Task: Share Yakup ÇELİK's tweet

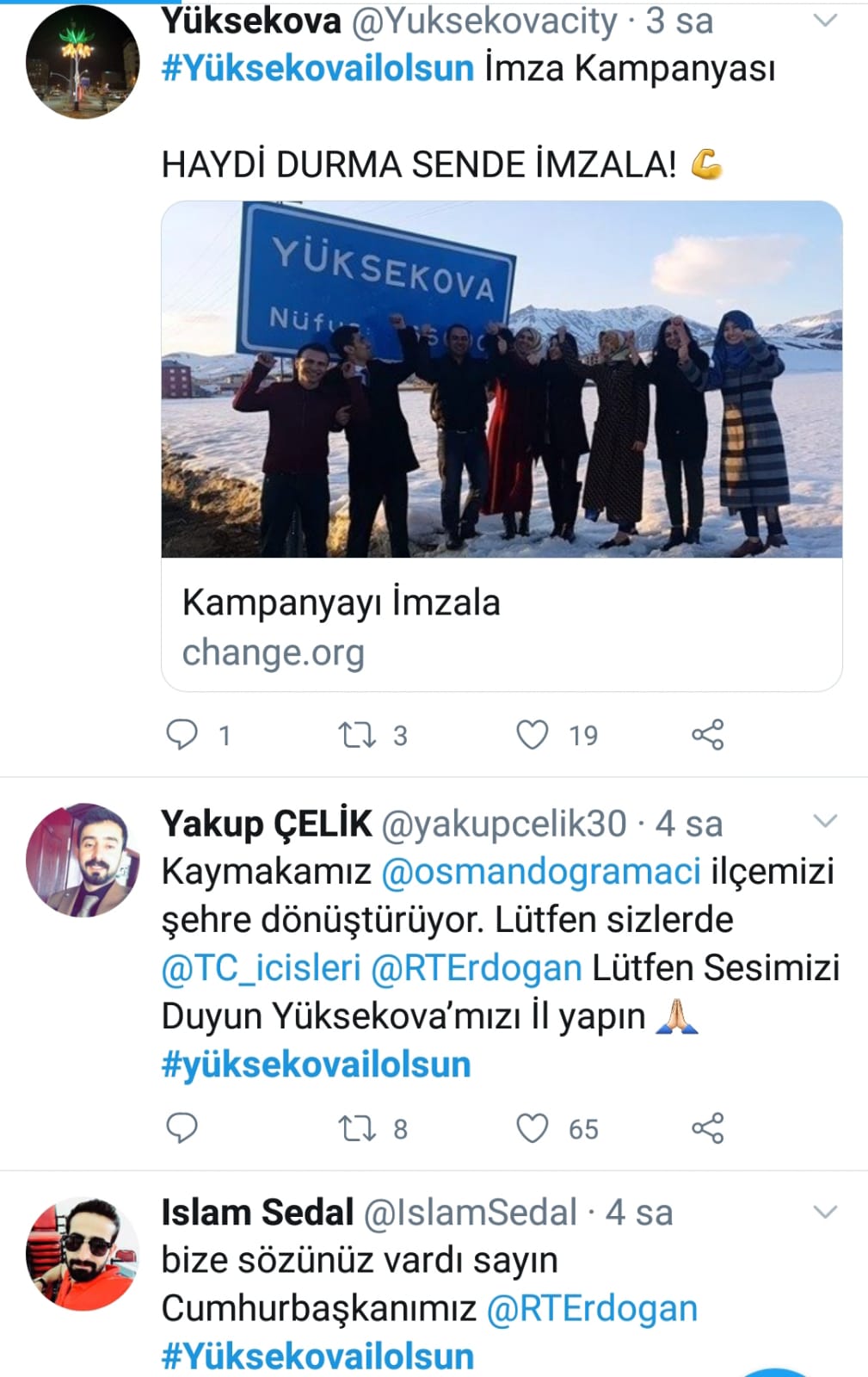Action: (x=708, y=1128)
